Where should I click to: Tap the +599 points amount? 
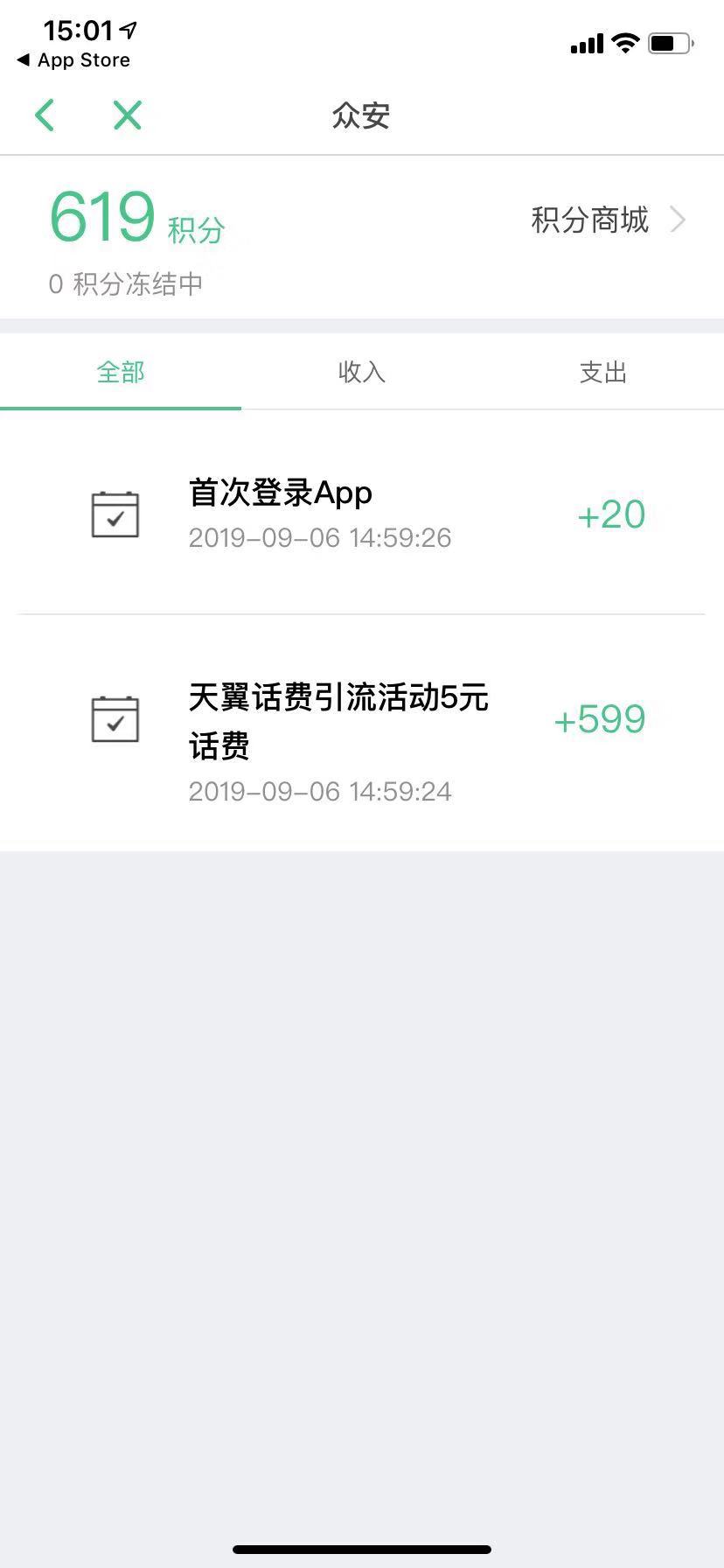tap(600, 717)
